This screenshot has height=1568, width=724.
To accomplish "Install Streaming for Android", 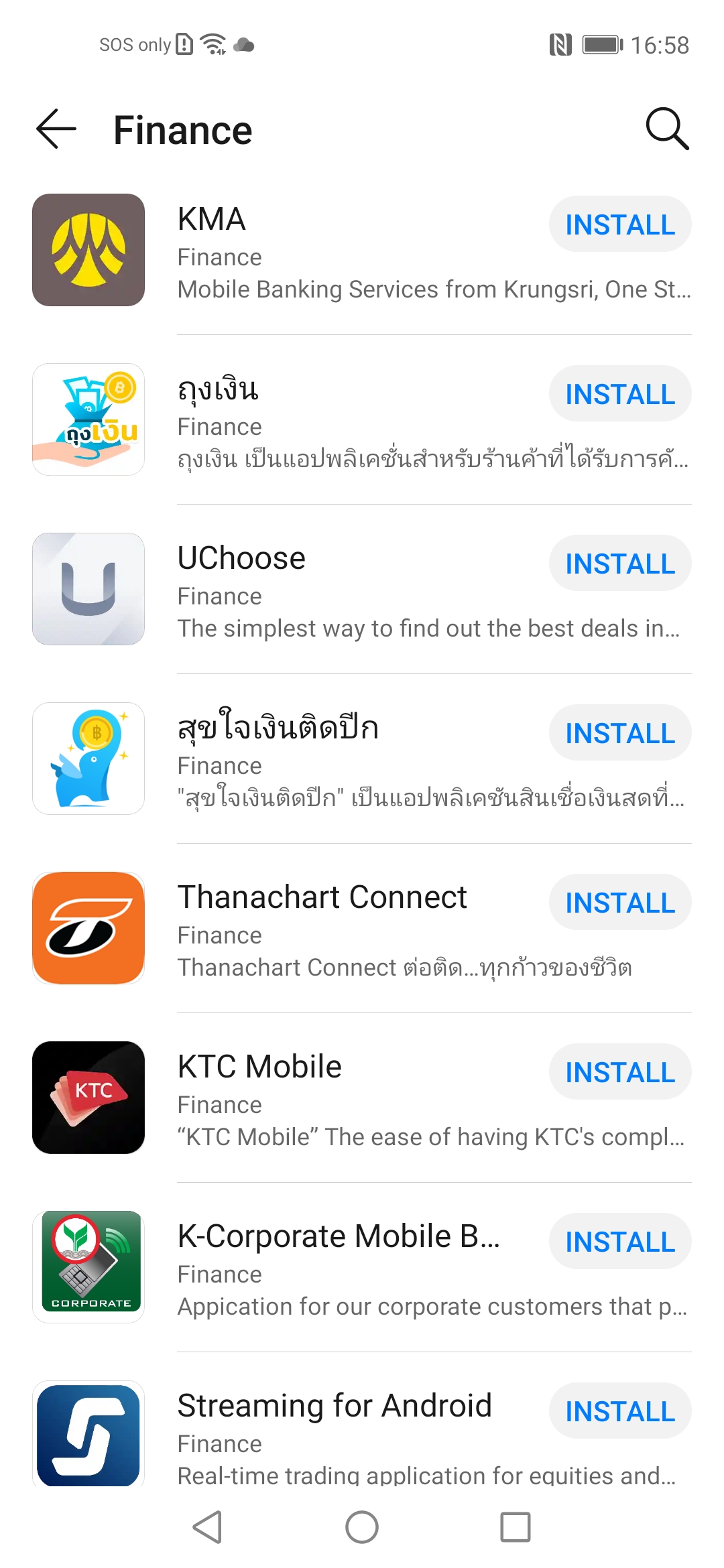I will [x=619, y=1411].
